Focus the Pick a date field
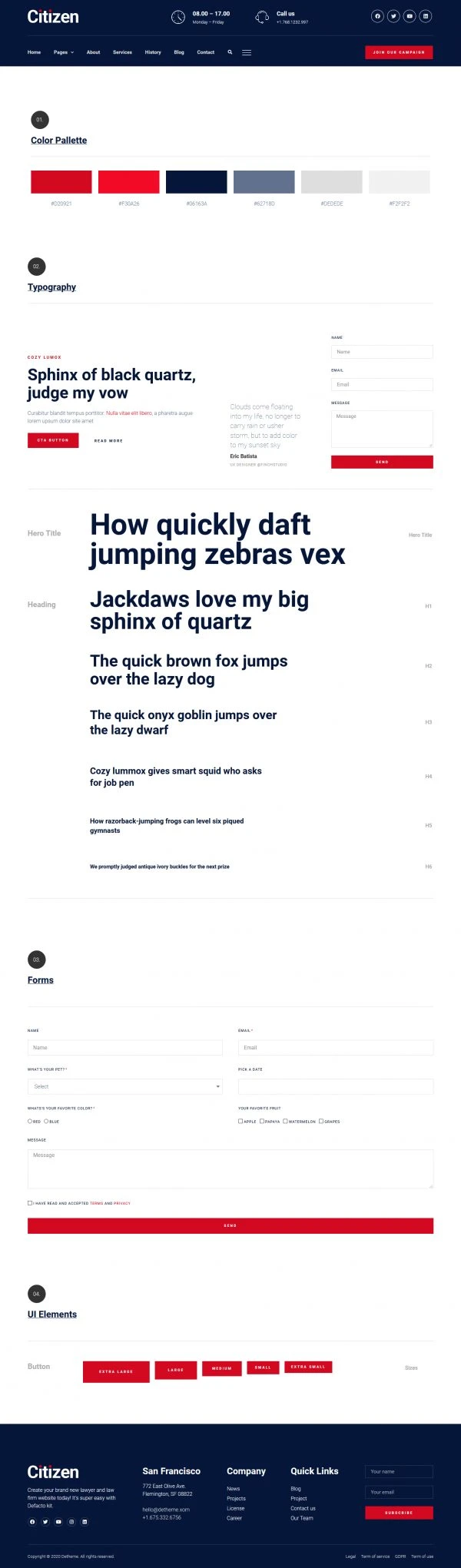Image resolution: width=461 pixels, height=1568 pixels. 335,1086
